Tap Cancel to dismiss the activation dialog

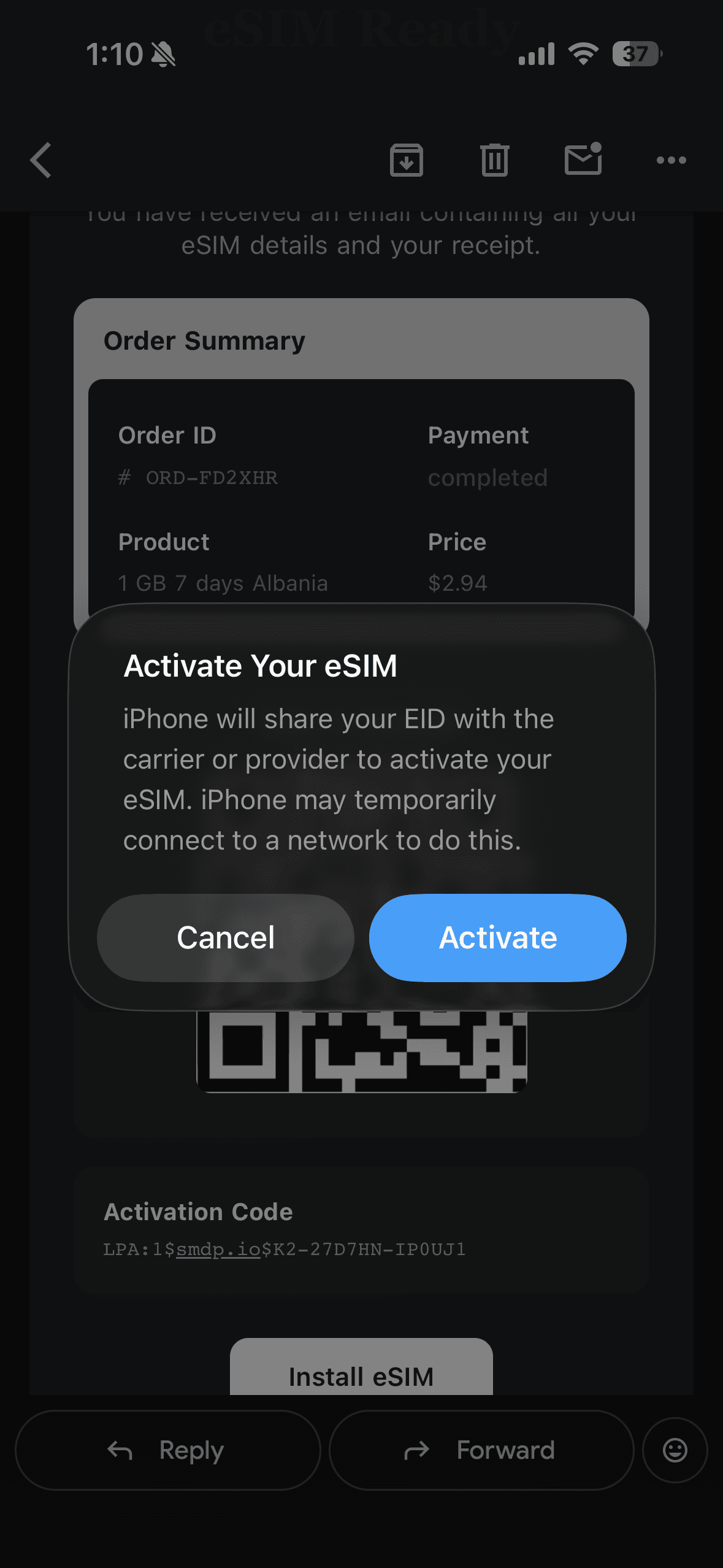(224, 937)
